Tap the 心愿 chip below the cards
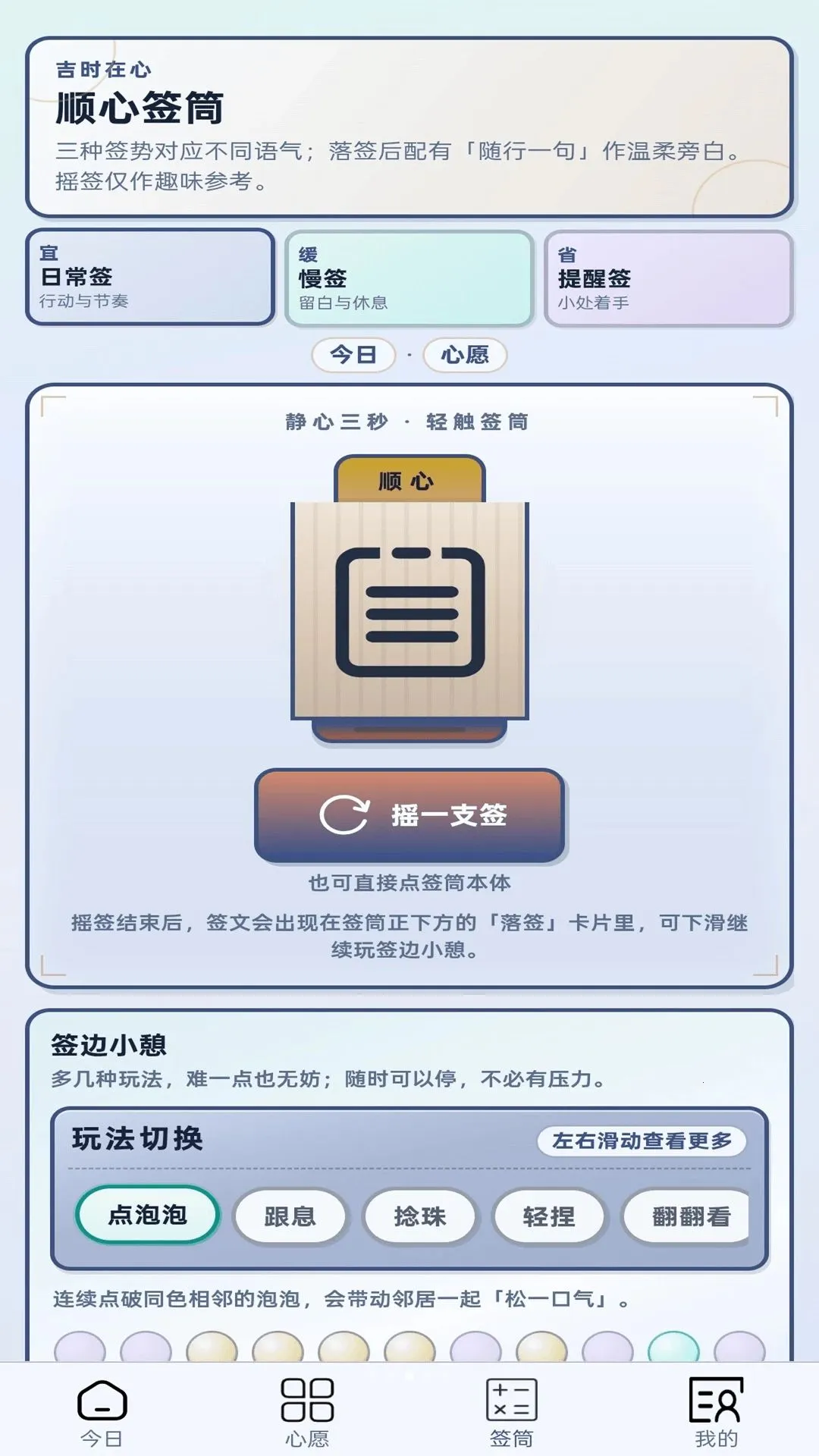Screen dimensions: 819x1456 [465, 355]
